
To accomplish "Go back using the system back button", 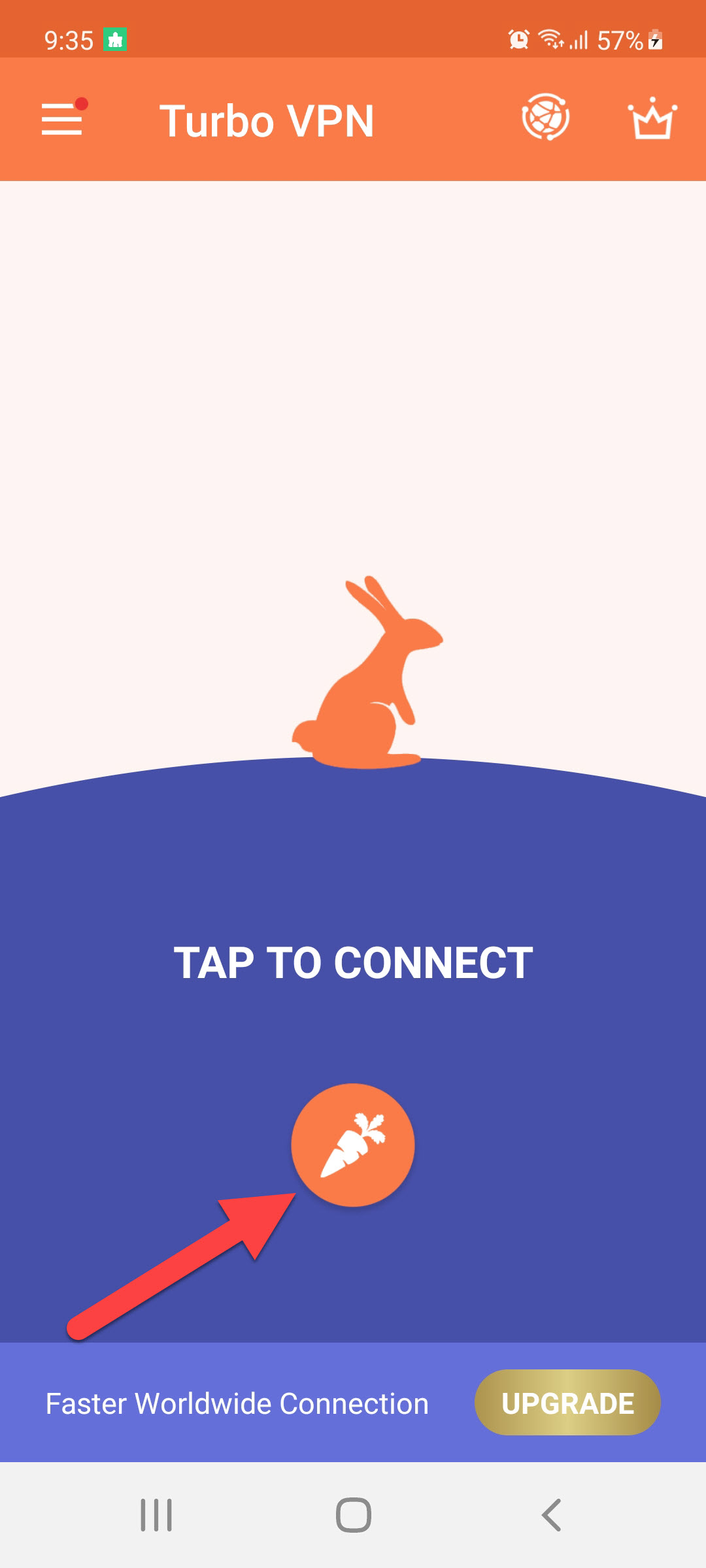I will tap(551, 1514).
